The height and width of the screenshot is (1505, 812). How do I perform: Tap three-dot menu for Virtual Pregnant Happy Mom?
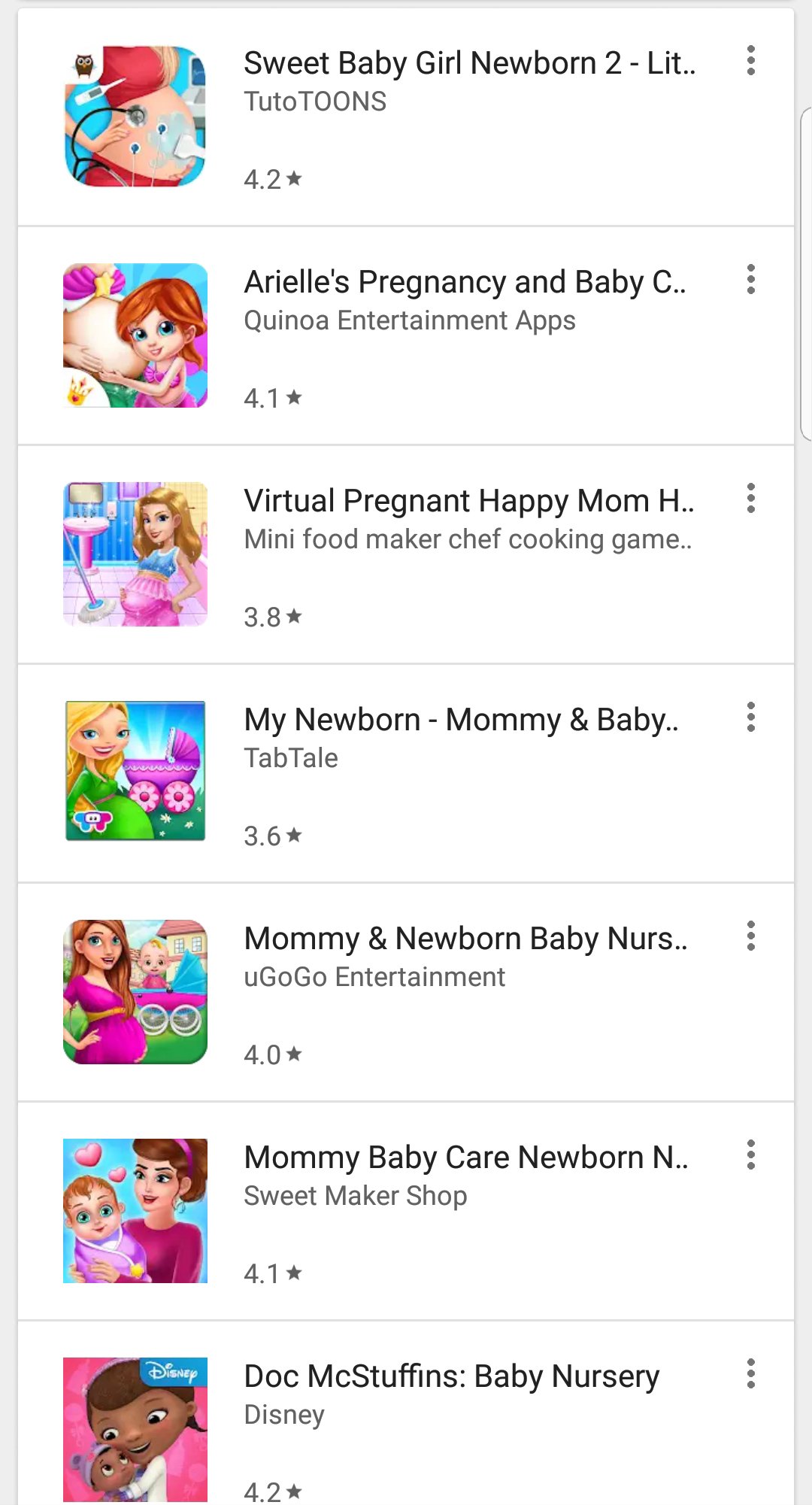[750, 498]
